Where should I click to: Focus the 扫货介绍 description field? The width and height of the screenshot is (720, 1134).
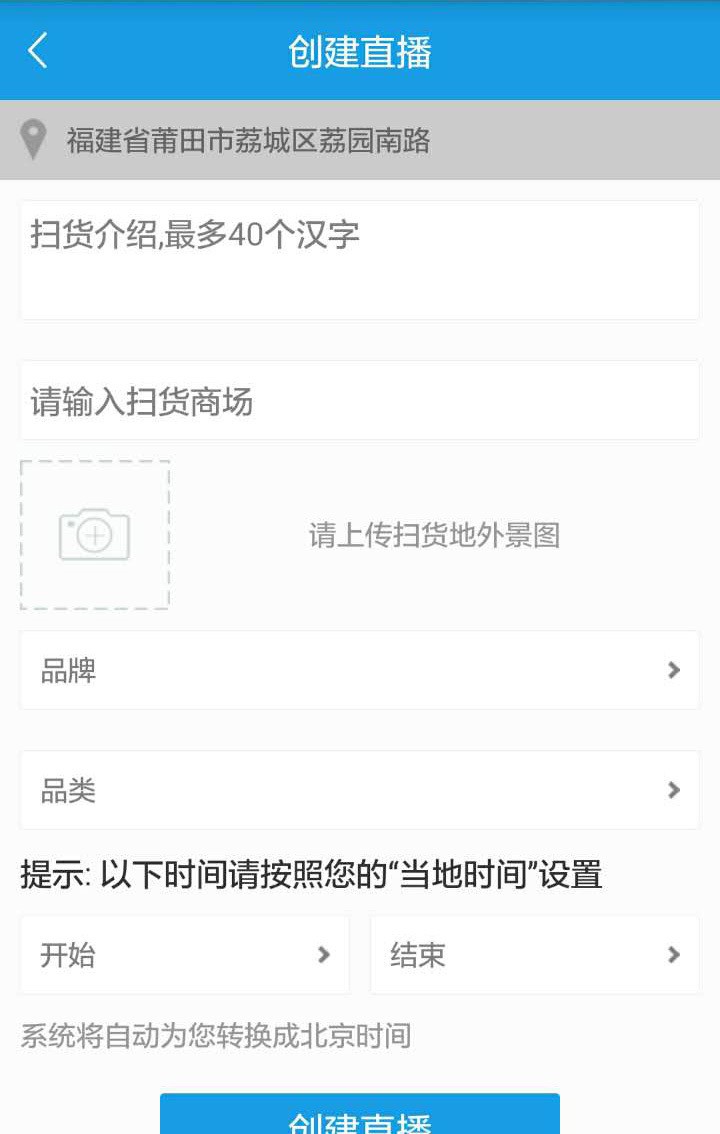(360, 259)
